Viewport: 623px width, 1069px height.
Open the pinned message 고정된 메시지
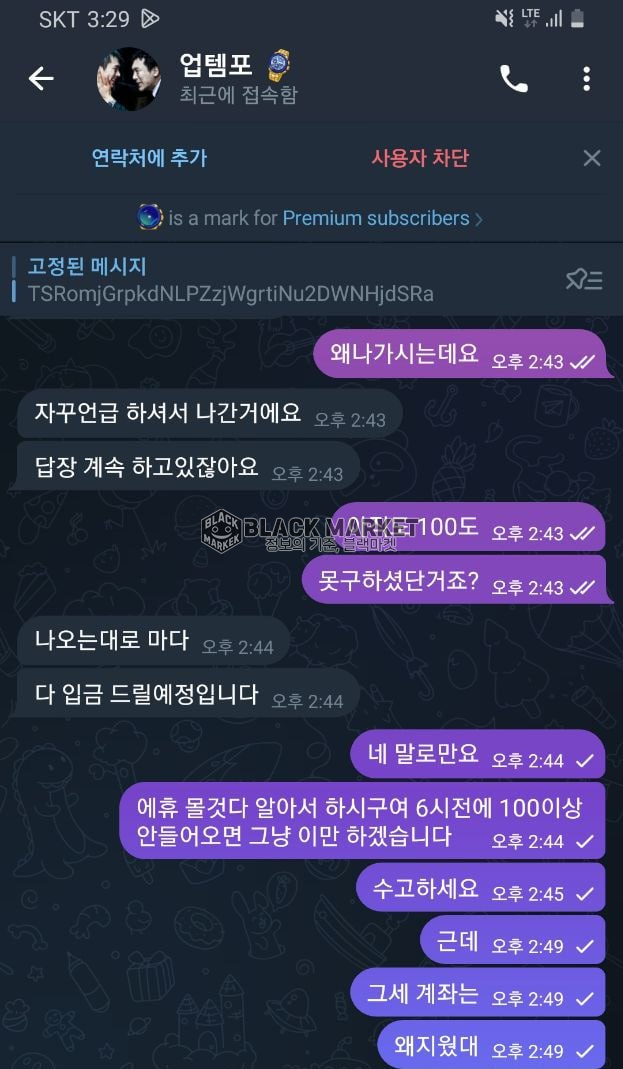click(x=230, y=280)
